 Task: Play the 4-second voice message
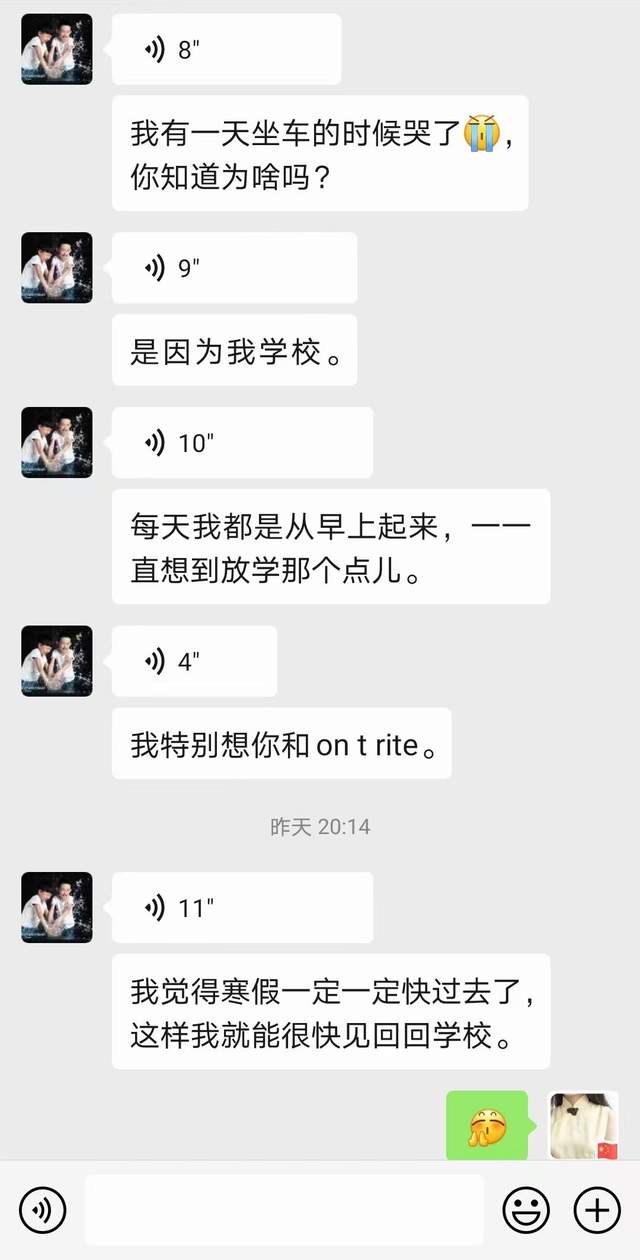coord(194,661)
